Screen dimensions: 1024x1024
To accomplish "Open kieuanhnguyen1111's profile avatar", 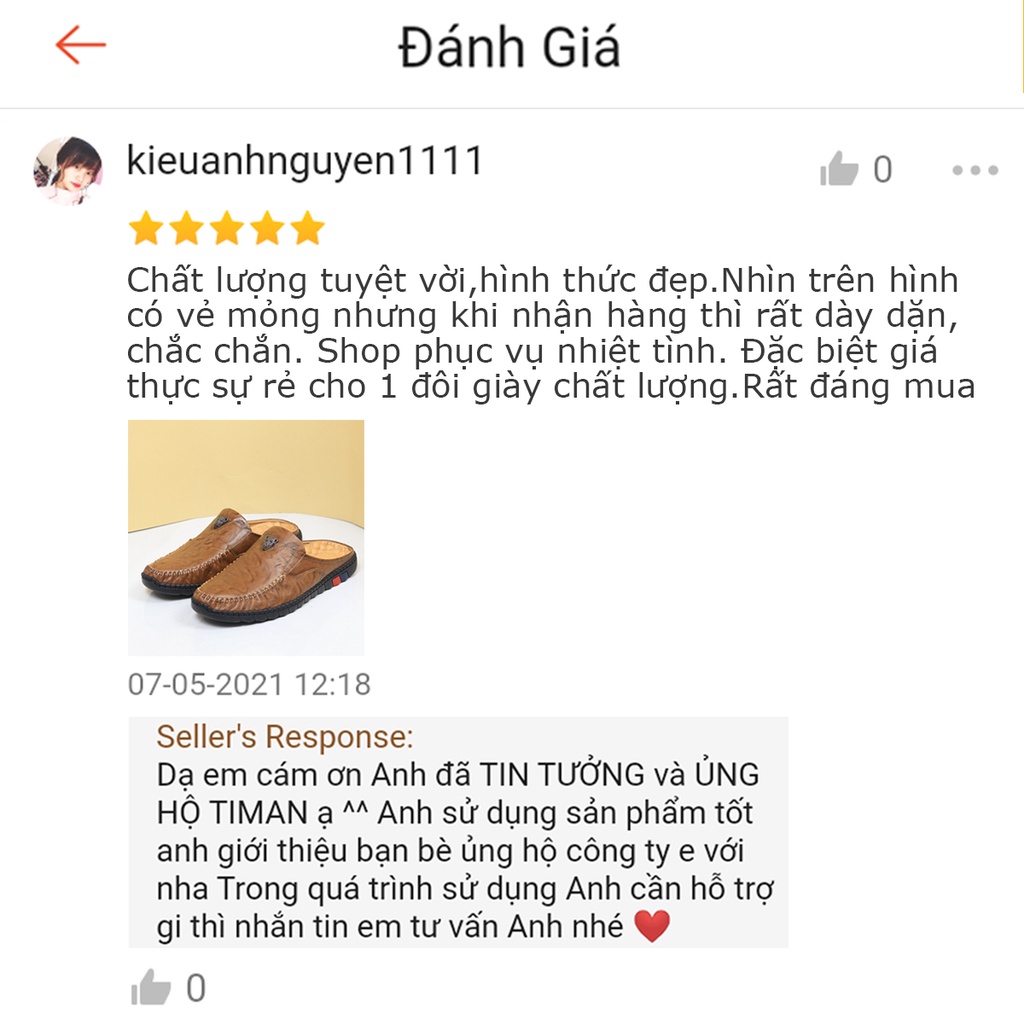I will coord(68,170).
